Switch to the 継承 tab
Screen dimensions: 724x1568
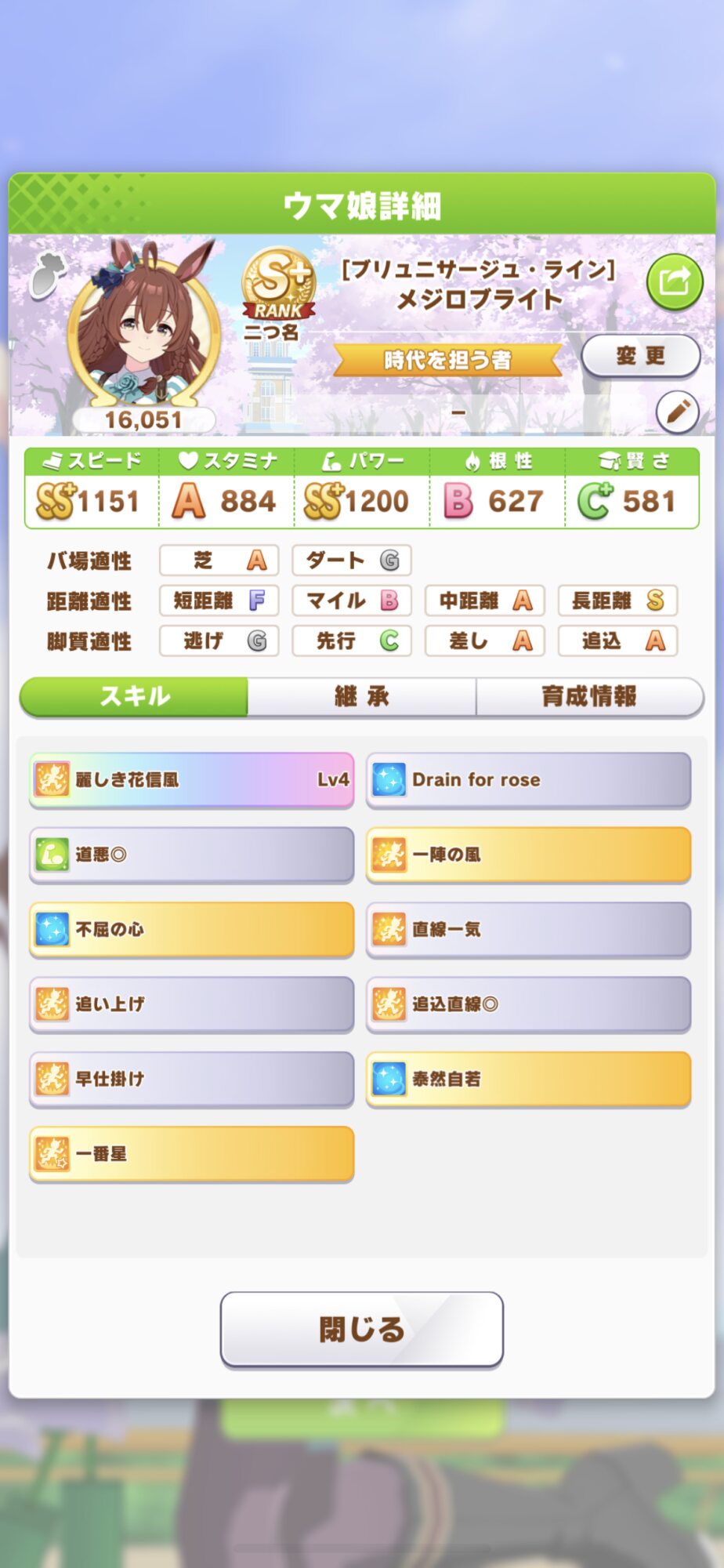(361, 696)
